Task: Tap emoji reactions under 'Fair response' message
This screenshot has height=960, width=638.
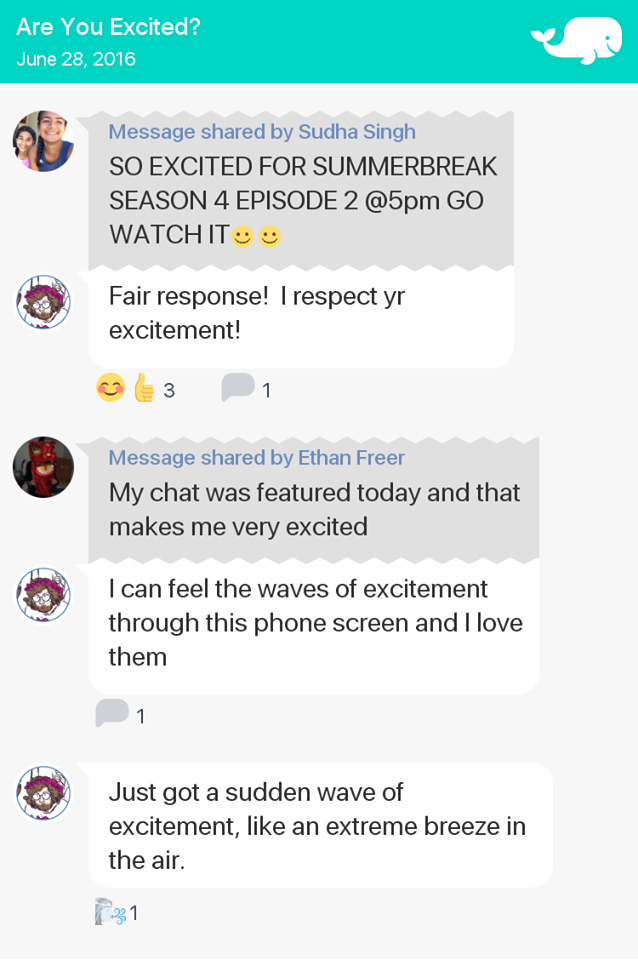Action: tap(134, 389)
